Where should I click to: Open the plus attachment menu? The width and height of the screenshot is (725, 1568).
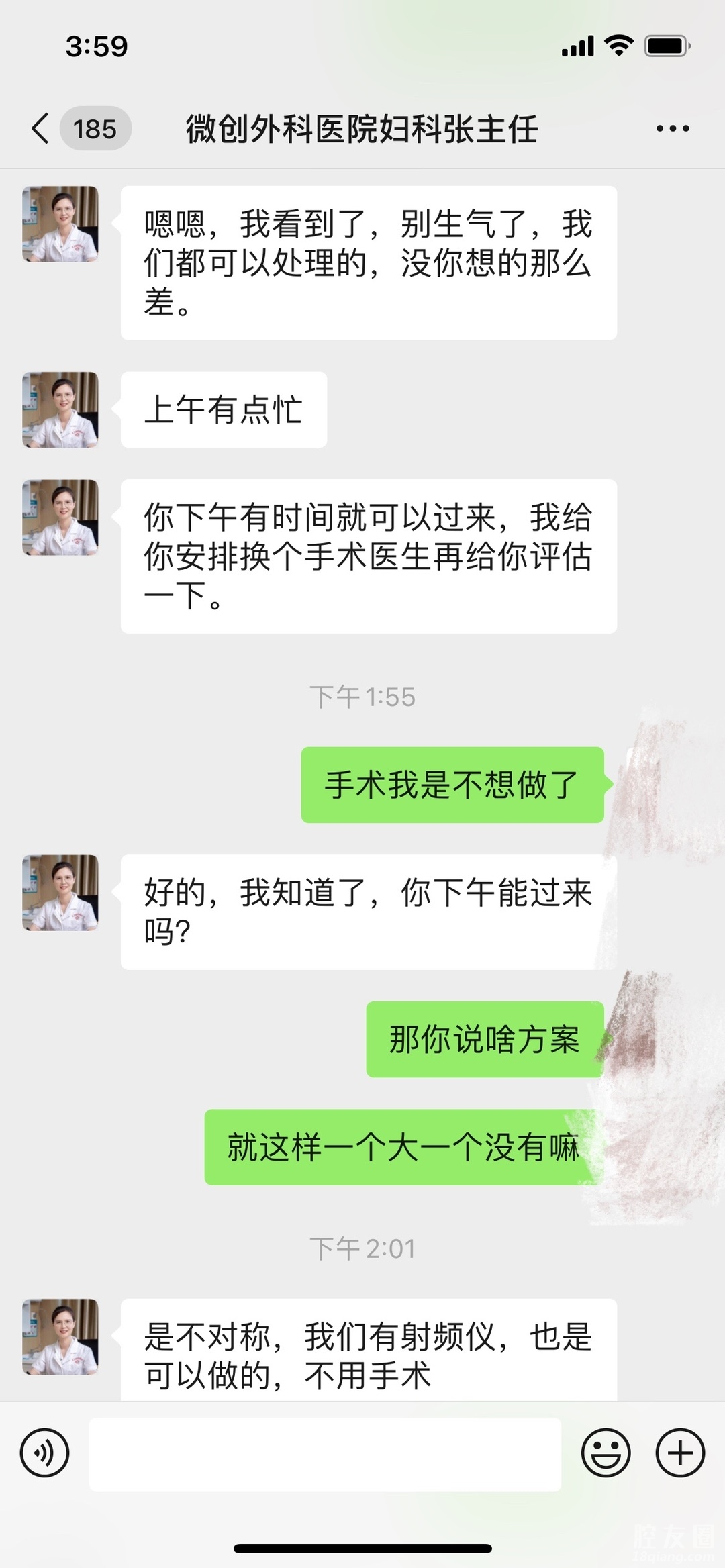click(680, 1453)
